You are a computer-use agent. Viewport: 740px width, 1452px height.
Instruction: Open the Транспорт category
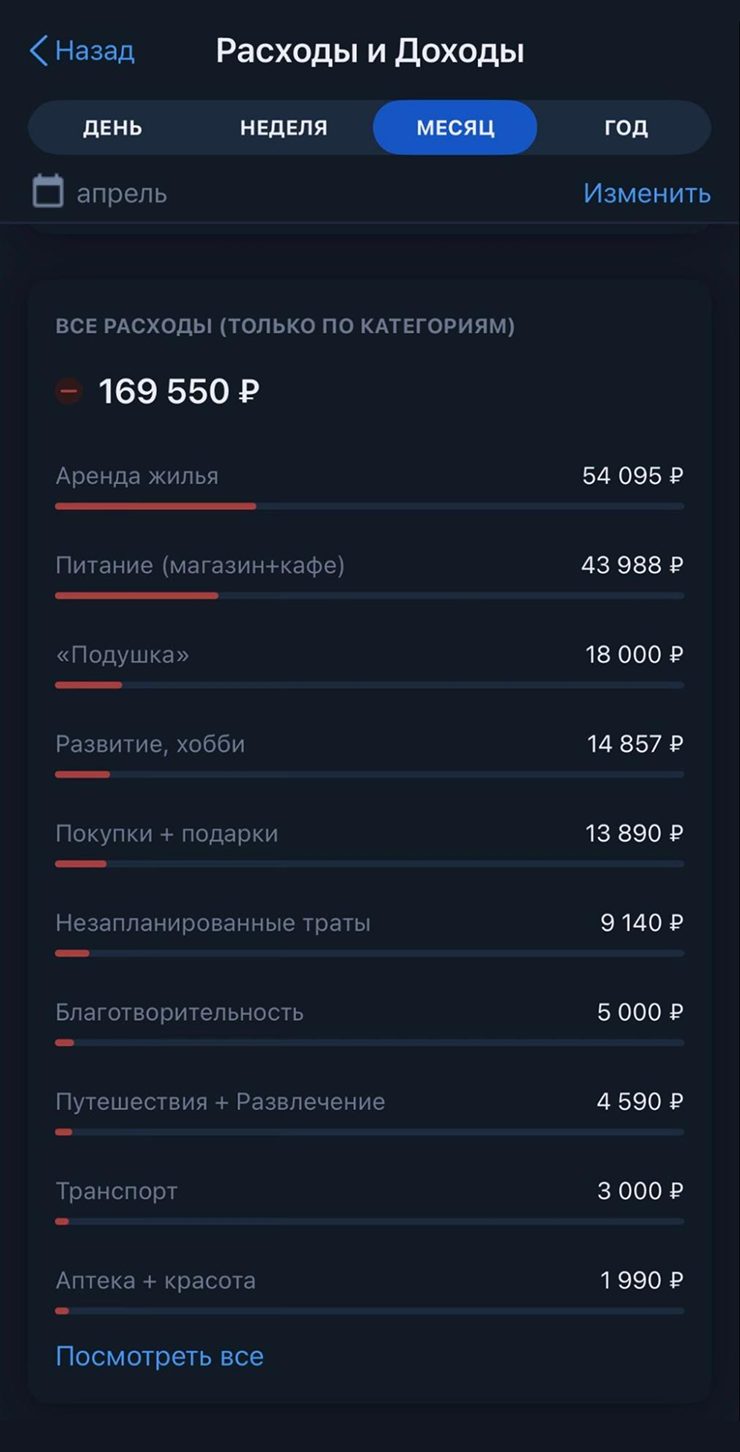(370, 1202)
